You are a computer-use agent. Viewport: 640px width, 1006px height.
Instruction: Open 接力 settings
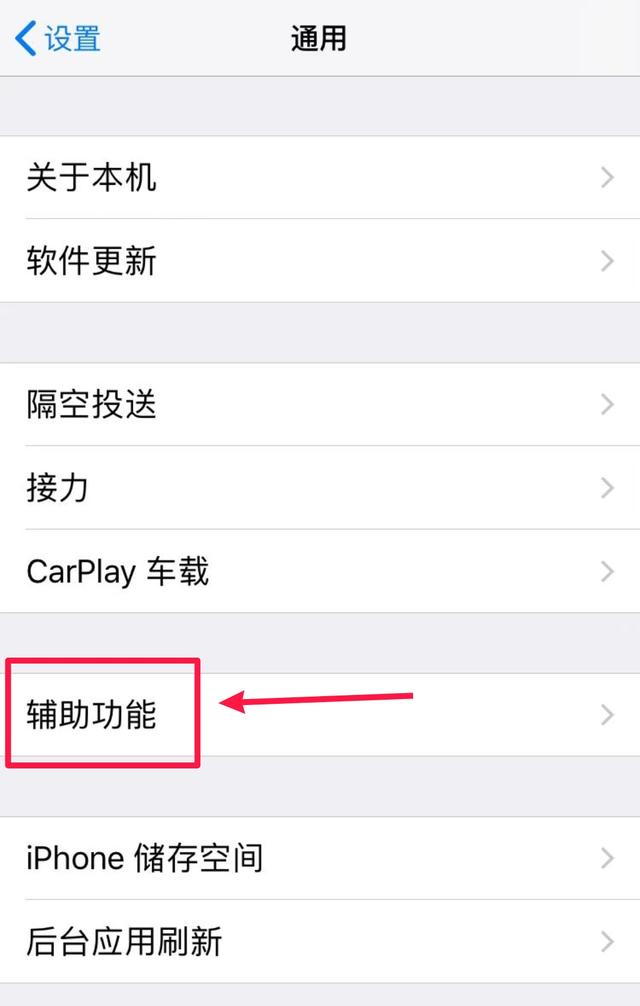[320, 488]
